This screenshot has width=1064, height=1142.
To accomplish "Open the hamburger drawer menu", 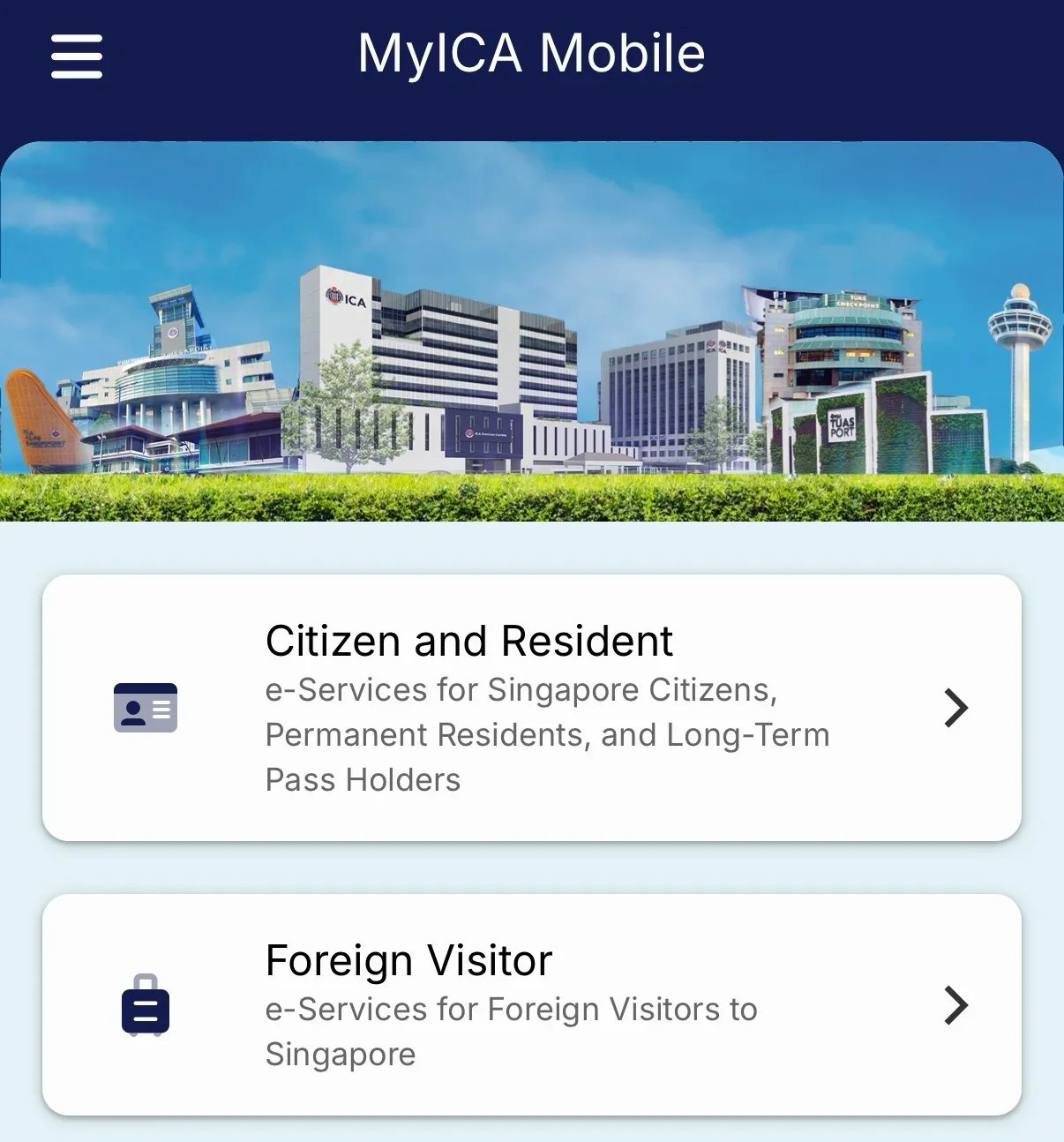I will pyautogui.click(x=77, y=56).
